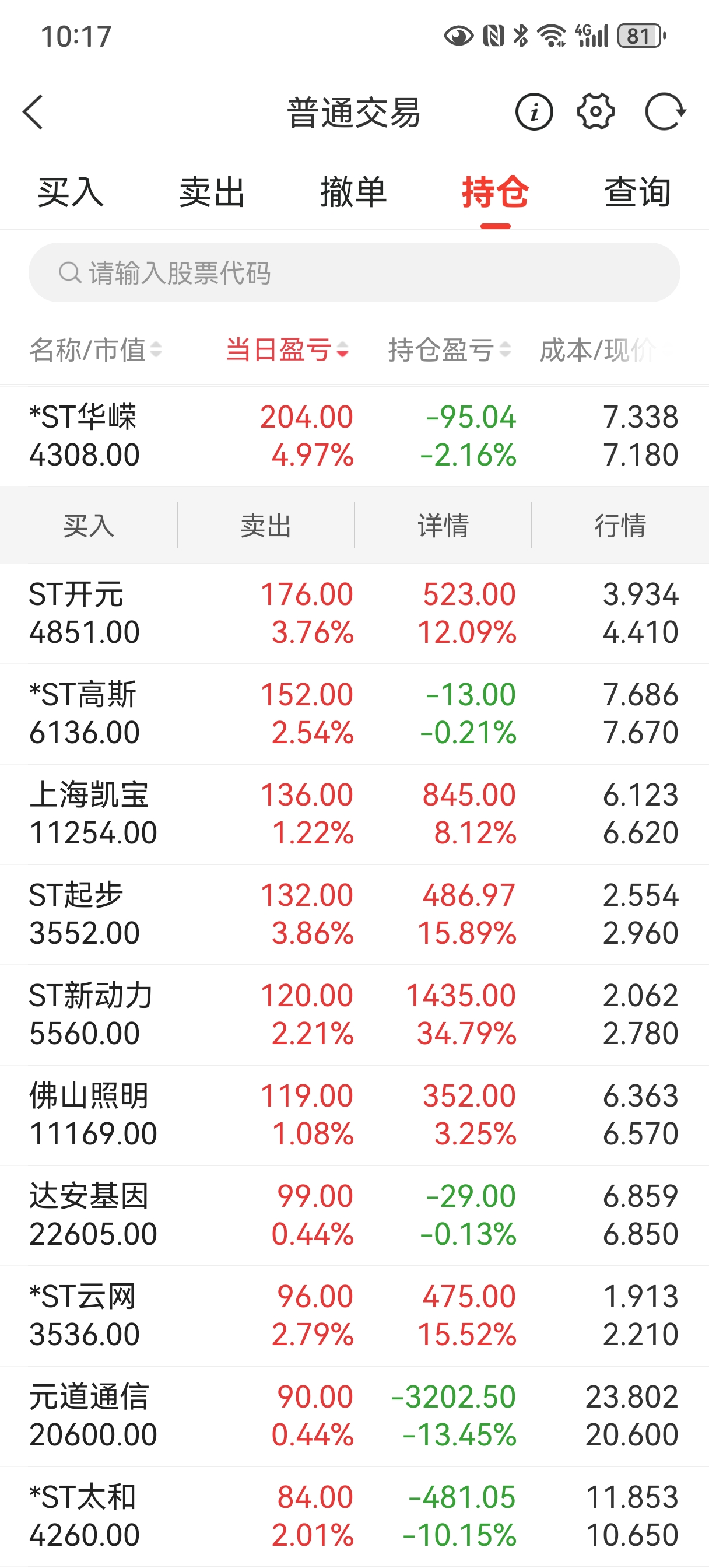Open the info icon in the header

tap(533, 113)
